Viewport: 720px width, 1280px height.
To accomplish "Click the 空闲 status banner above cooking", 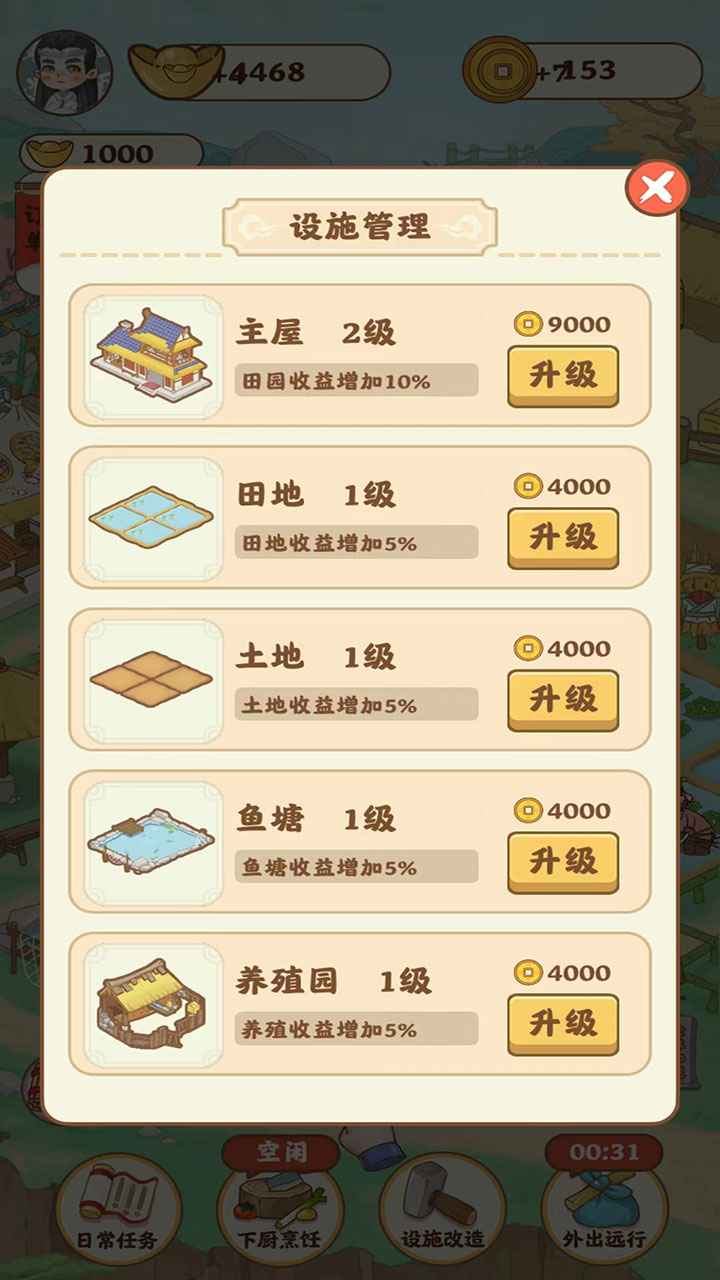I will (x=283, y=1151).
